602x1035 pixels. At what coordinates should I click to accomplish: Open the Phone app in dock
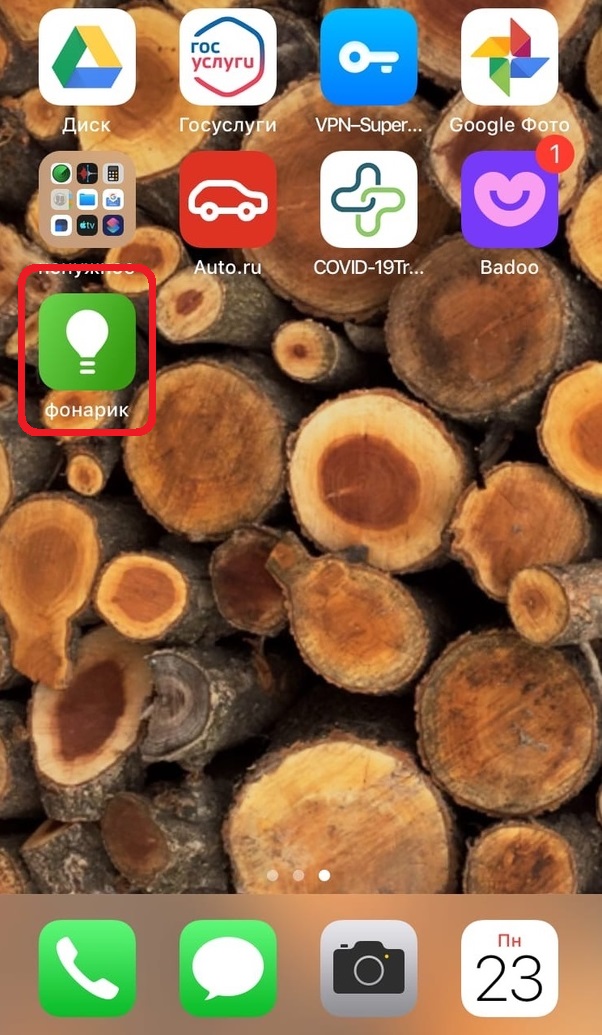[x=87, y=968]
